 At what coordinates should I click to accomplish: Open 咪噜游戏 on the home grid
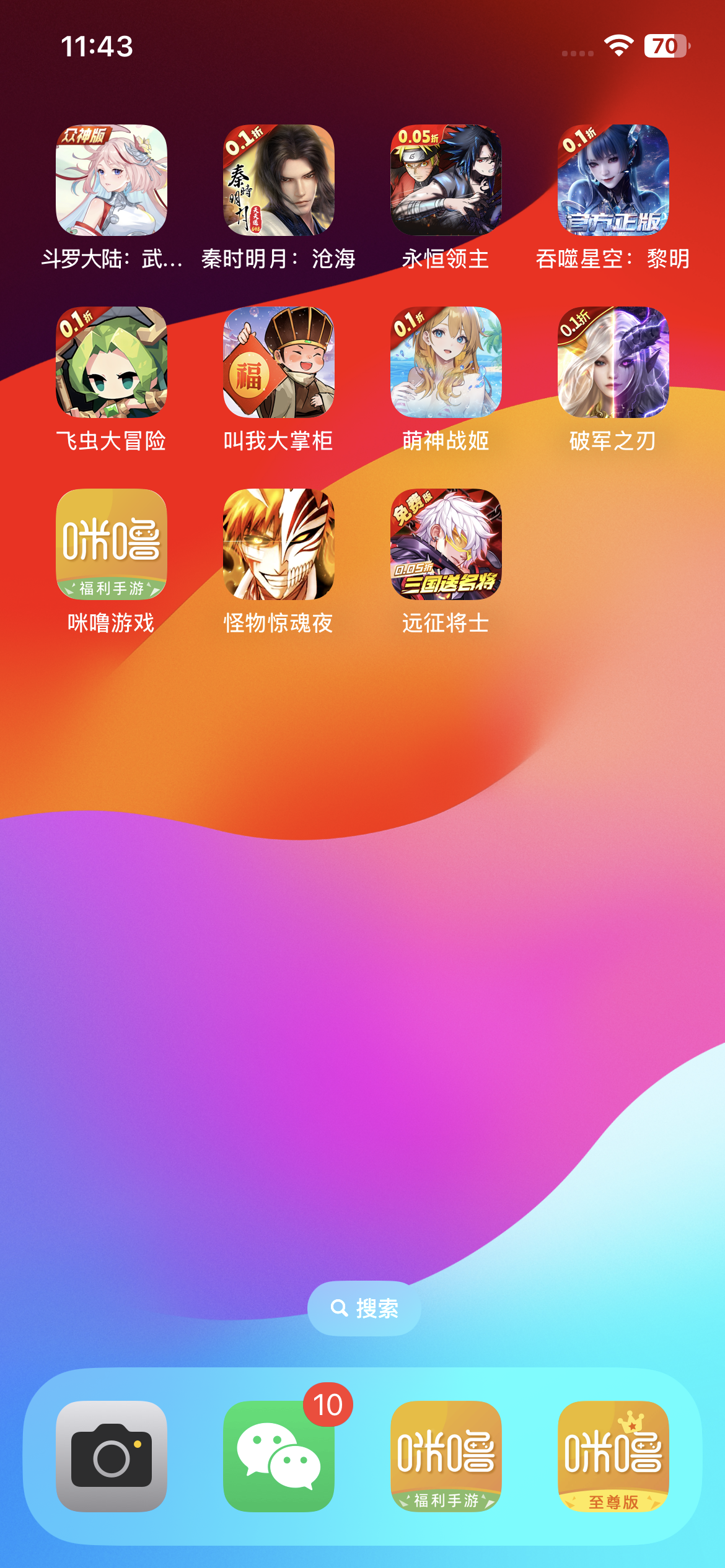click(x=112, y=544)
